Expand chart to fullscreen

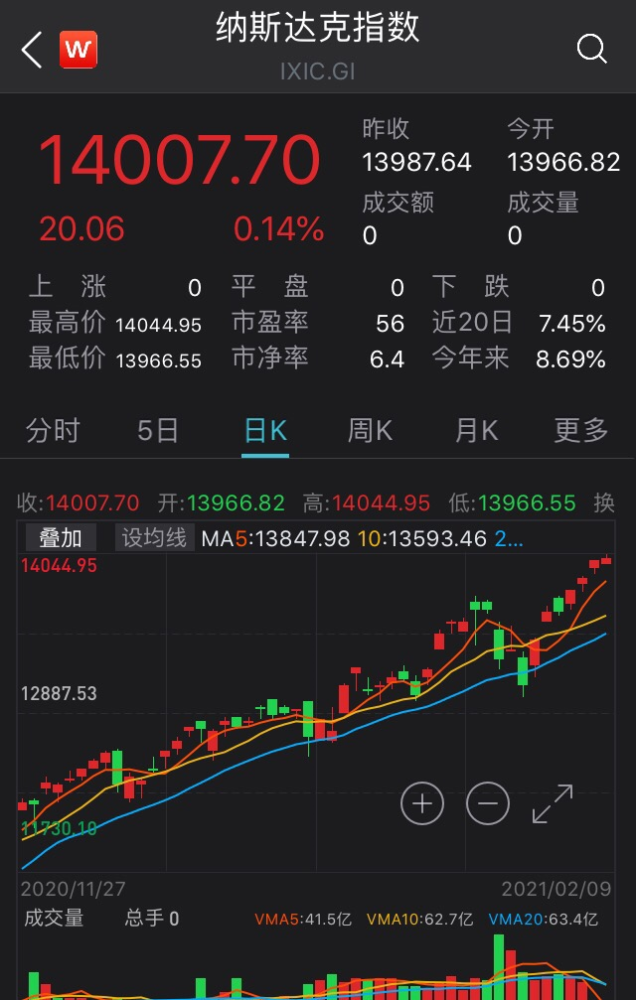(552, 804)
